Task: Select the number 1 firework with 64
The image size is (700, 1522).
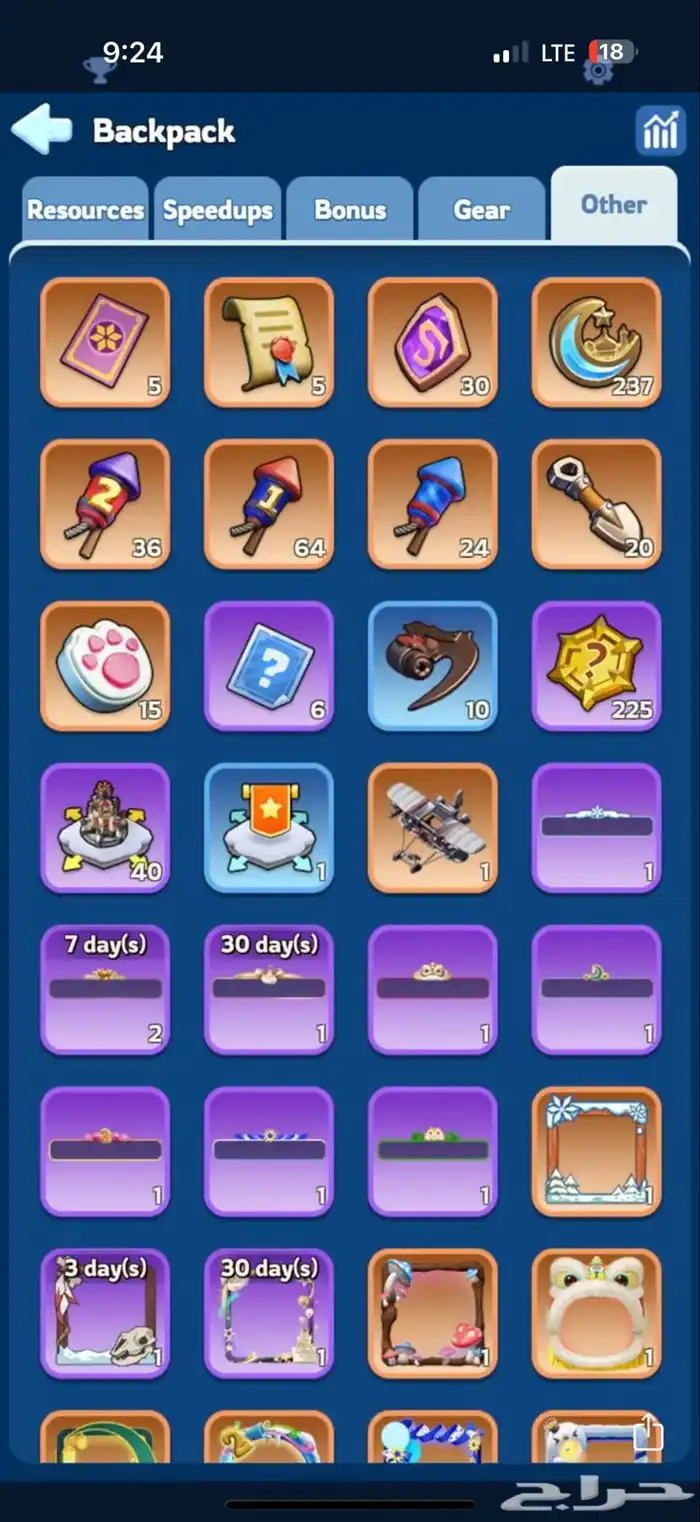Action: pyautogui.click(x=269, y=504)
